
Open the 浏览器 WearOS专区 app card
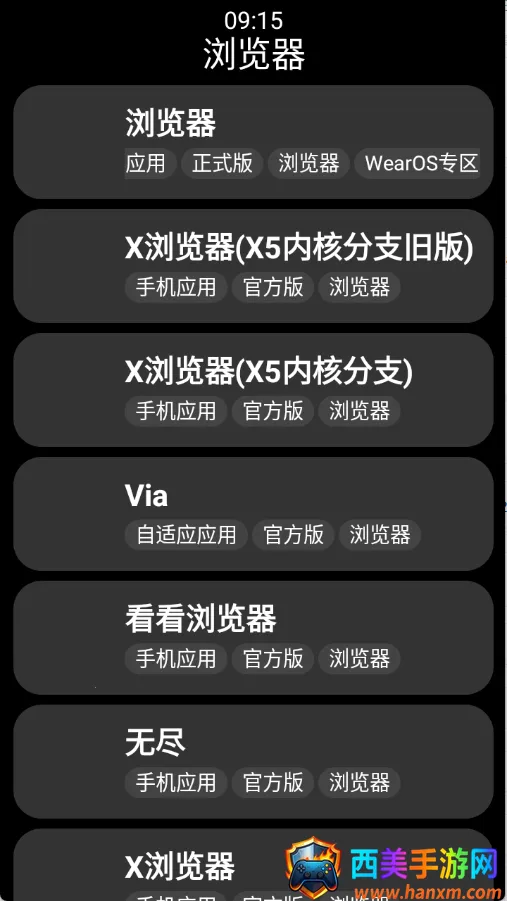click(254, 142)
